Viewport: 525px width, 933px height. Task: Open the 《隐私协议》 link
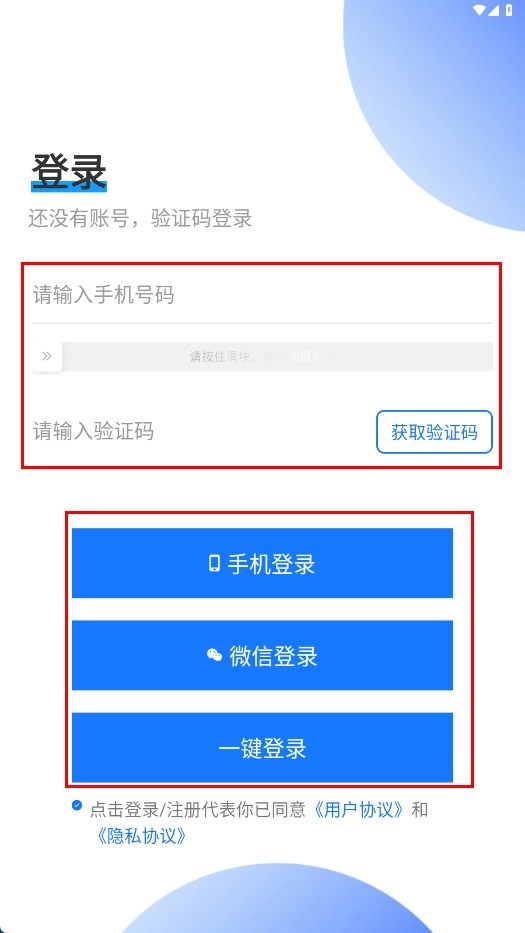tap(141, 837)
